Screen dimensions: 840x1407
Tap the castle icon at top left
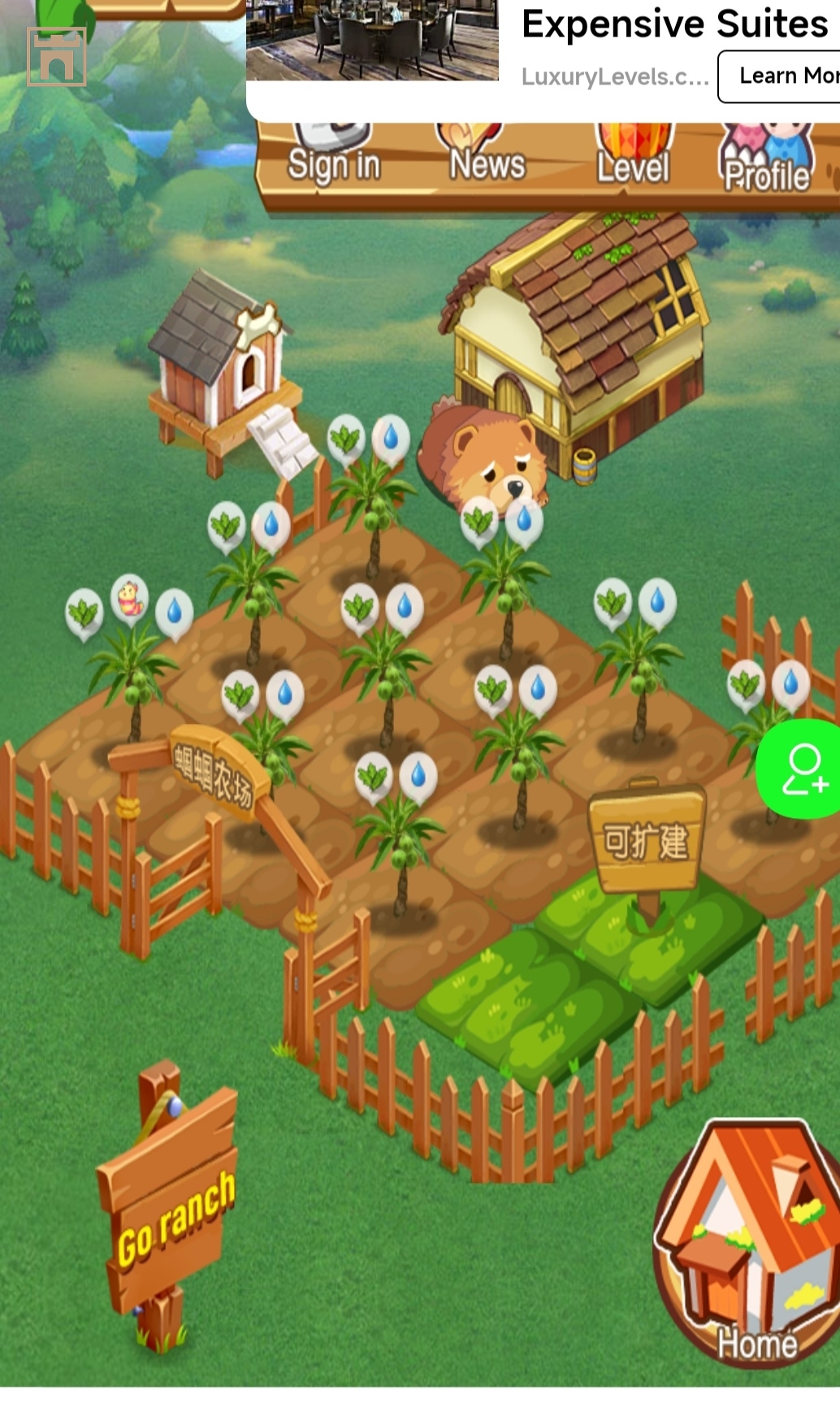point(57,57)
